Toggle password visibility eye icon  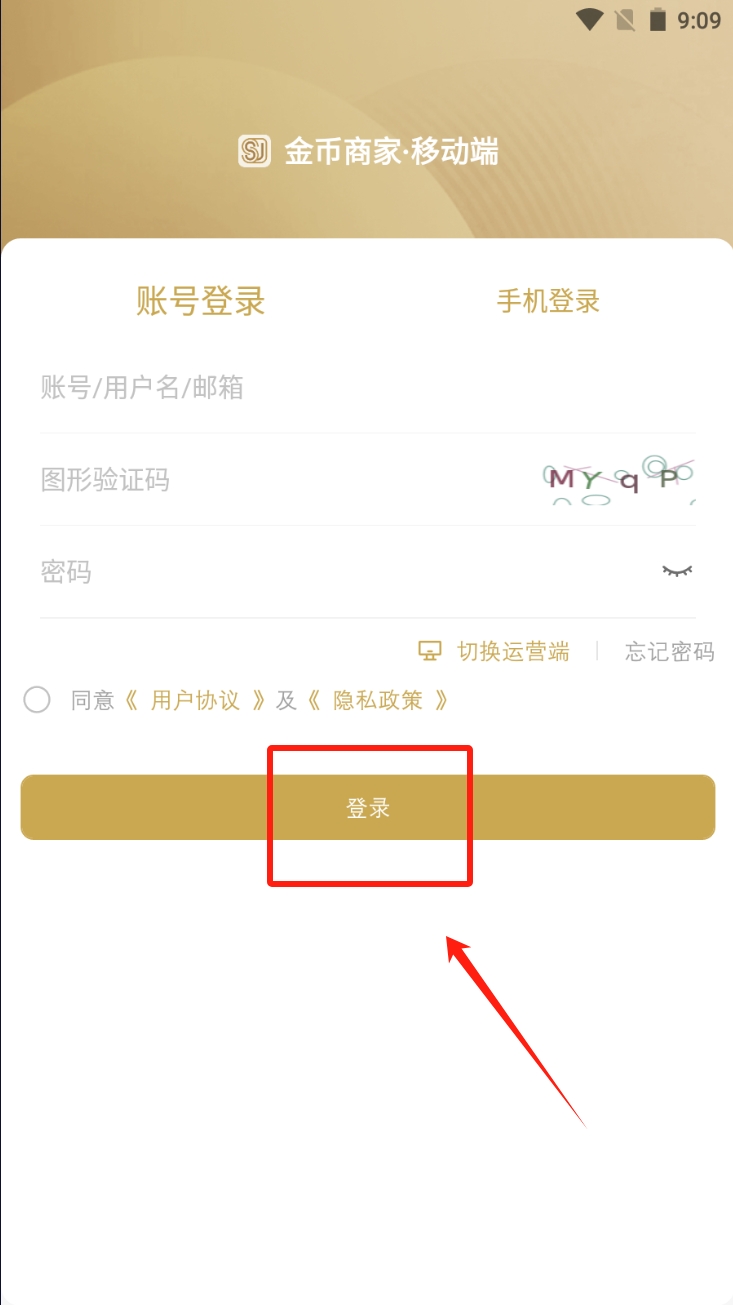677,571
